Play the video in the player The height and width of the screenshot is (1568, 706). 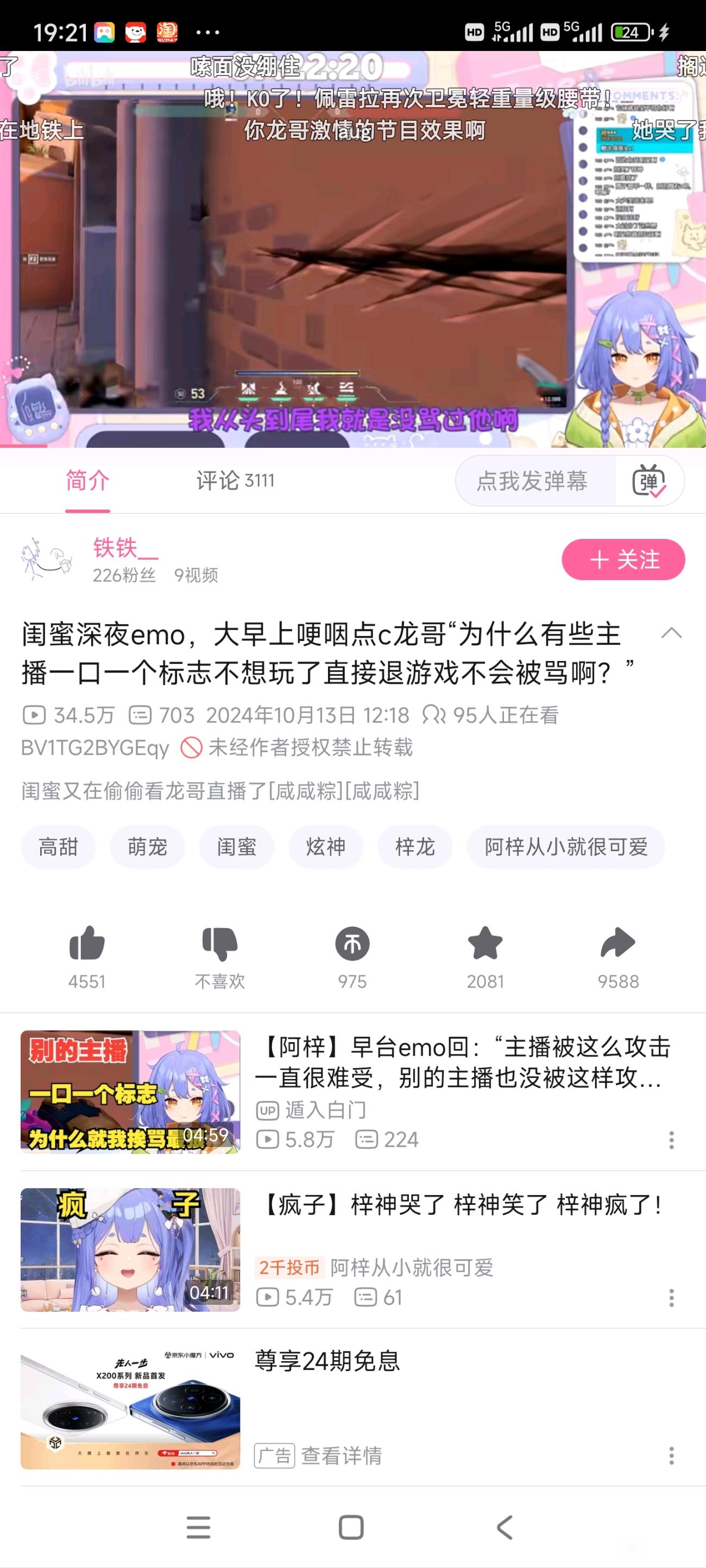(x=352, y=250)
